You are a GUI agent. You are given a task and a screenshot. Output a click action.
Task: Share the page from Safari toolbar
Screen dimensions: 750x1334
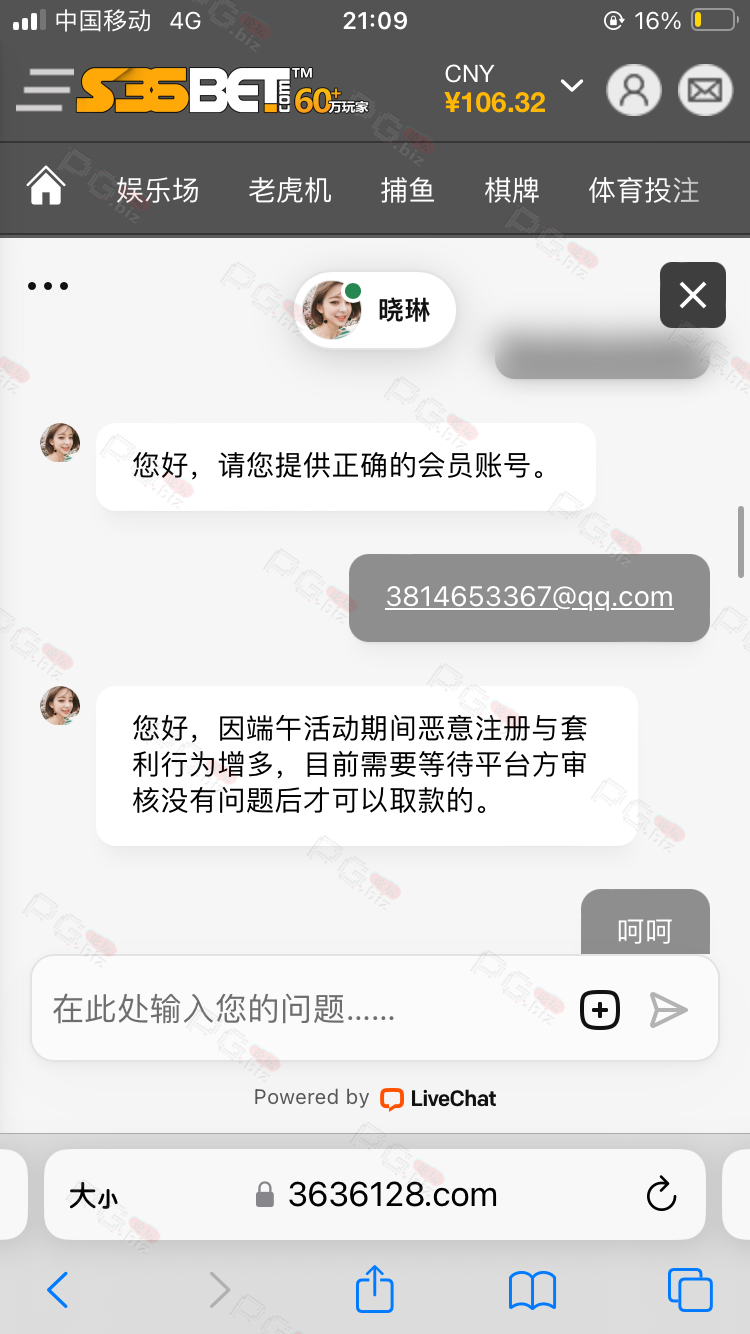(x=375, y=1290)
